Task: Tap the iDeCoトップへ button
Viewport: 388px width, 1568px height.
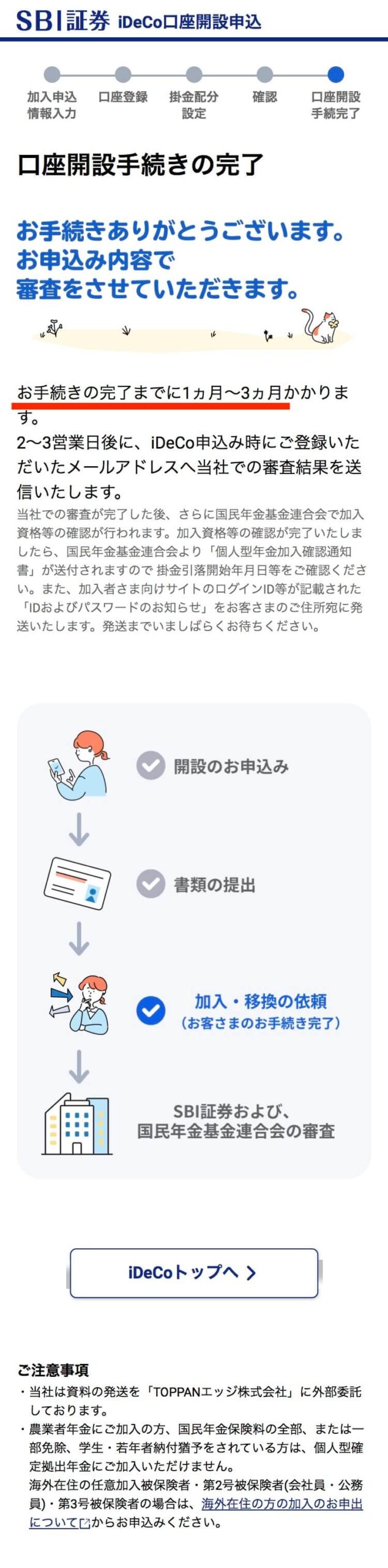Action: pos(193,1273)
